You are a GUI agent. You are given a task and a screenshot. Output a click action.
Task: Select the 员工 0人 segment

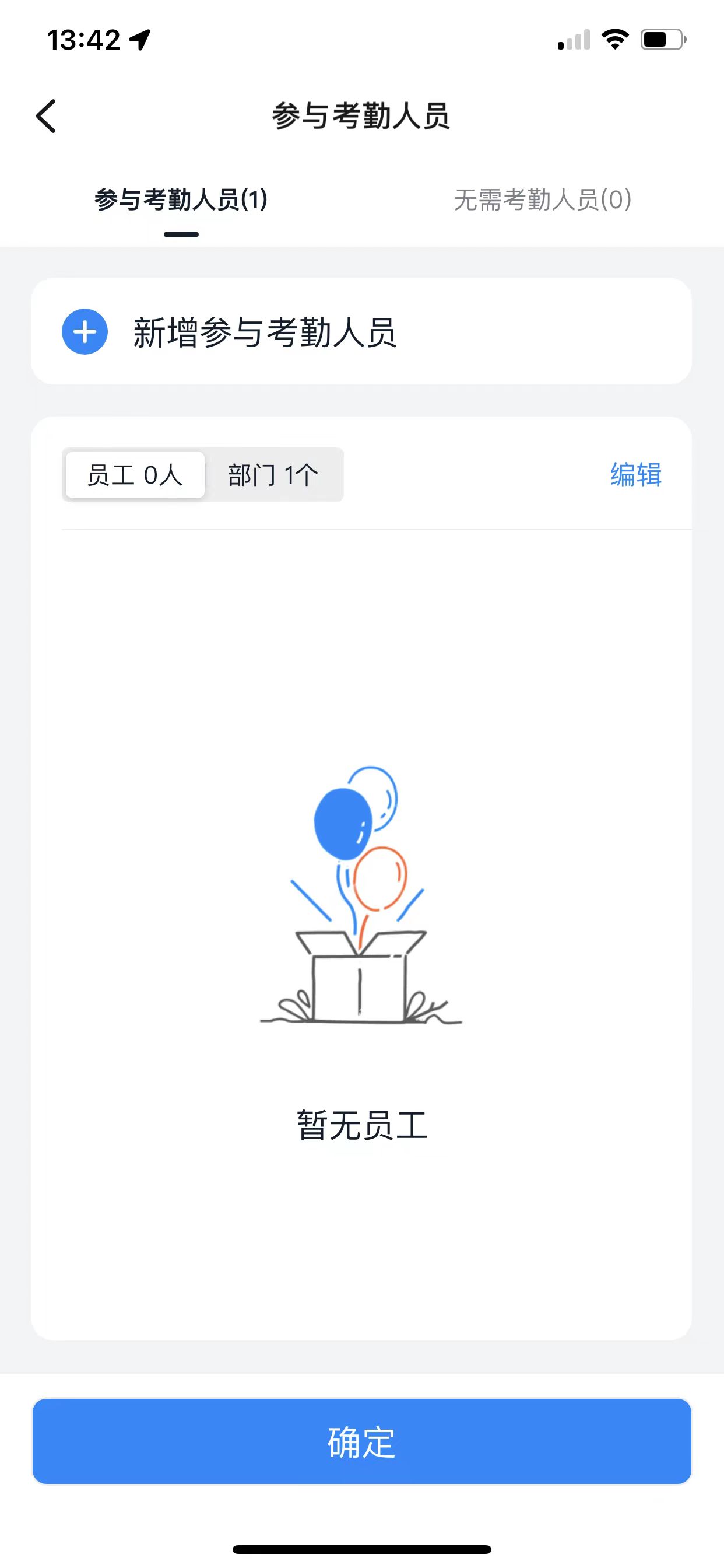click(x=135, y=475)
